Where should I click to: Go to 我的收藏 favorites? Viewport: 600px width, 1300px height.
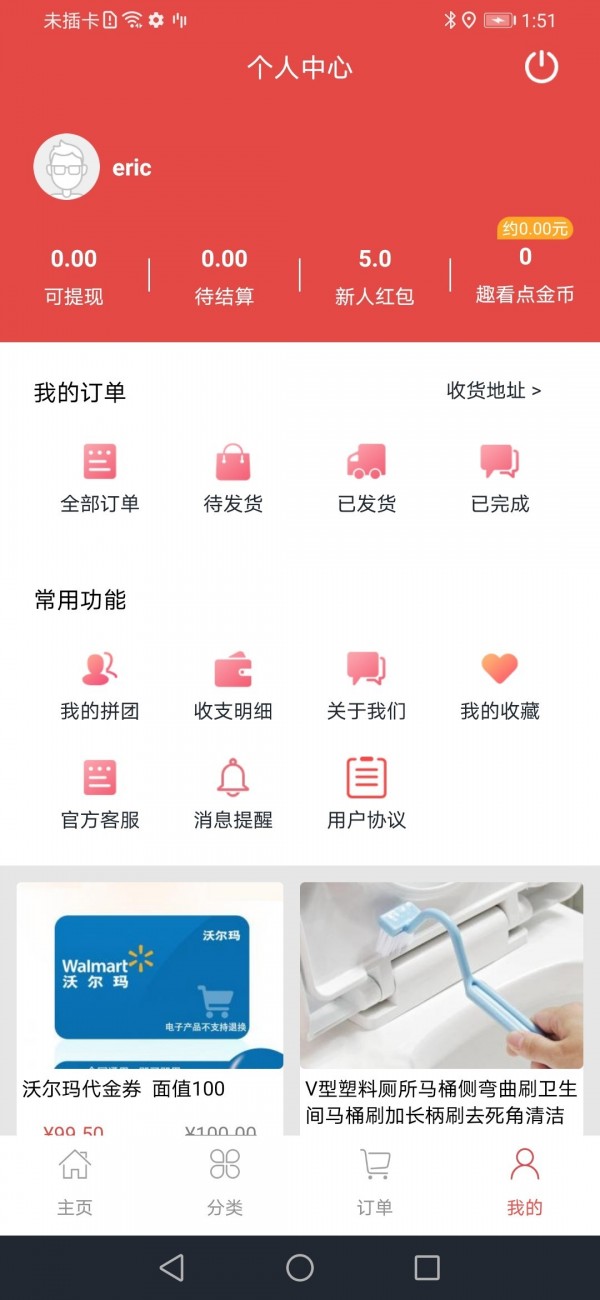tap(500, 686)
